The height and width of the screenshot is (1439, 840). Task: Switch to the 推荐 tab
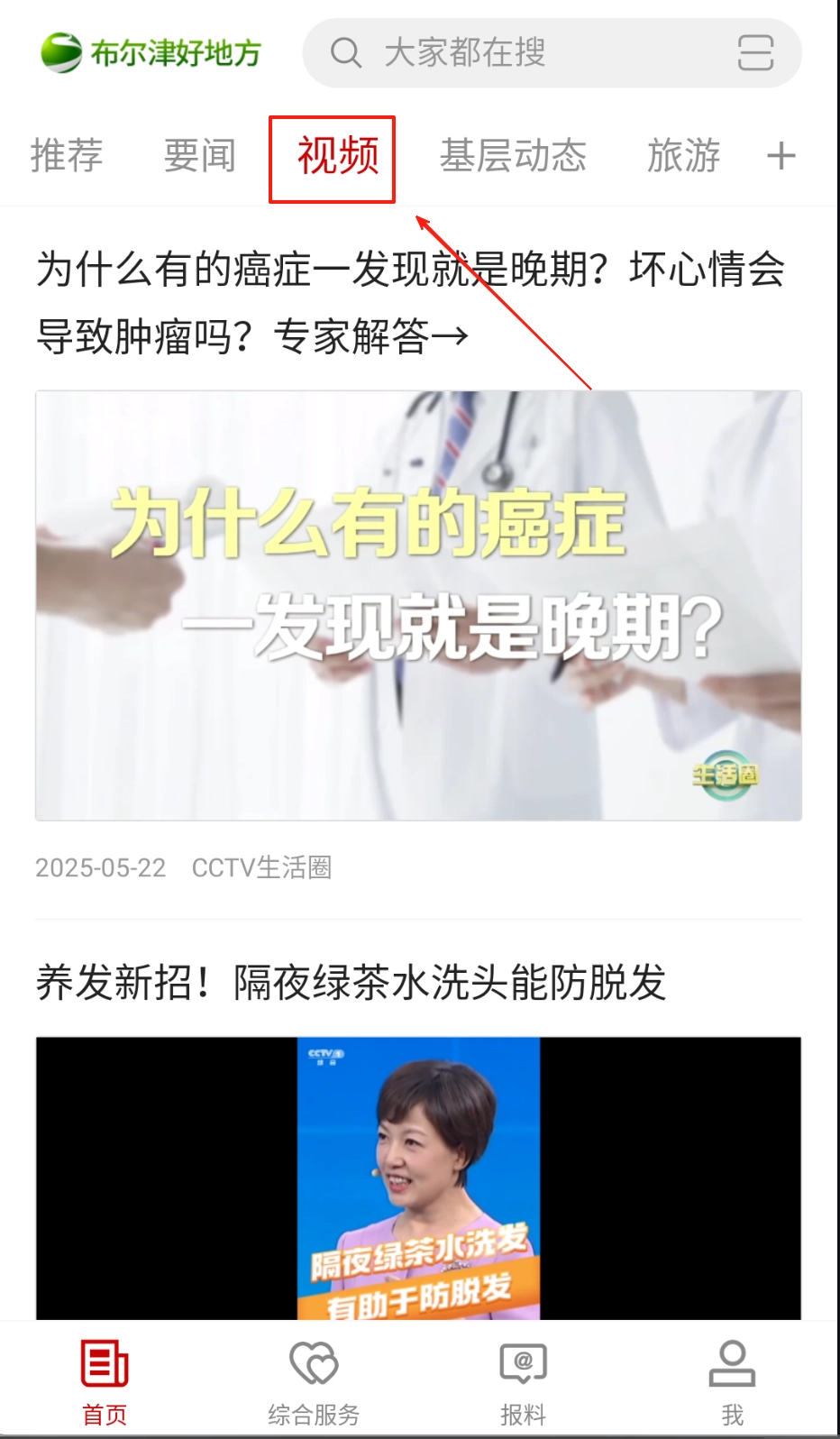[x=67, y=156]
